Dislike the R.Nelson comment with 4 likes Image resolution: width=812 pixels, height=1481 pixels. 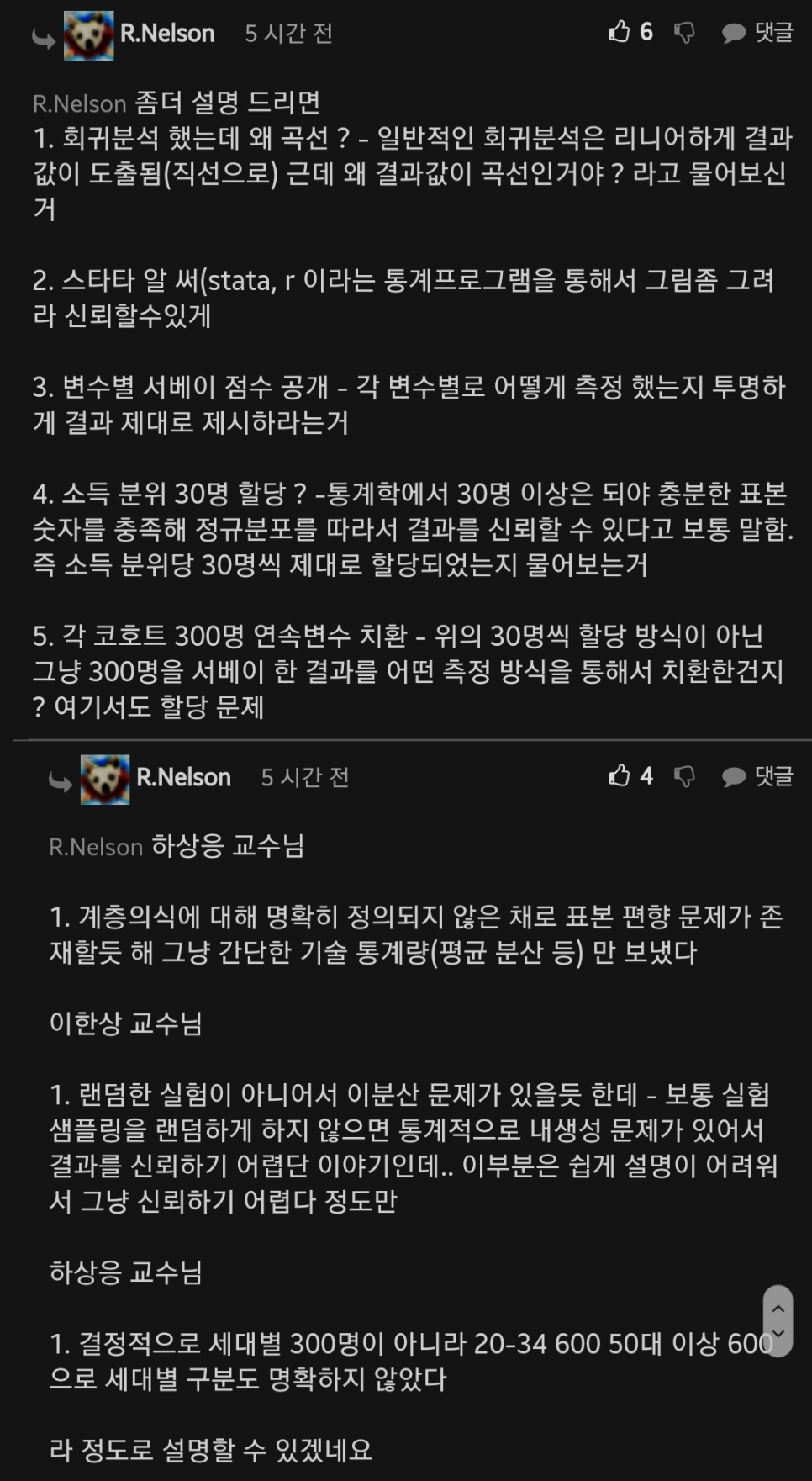pos(684,776)
